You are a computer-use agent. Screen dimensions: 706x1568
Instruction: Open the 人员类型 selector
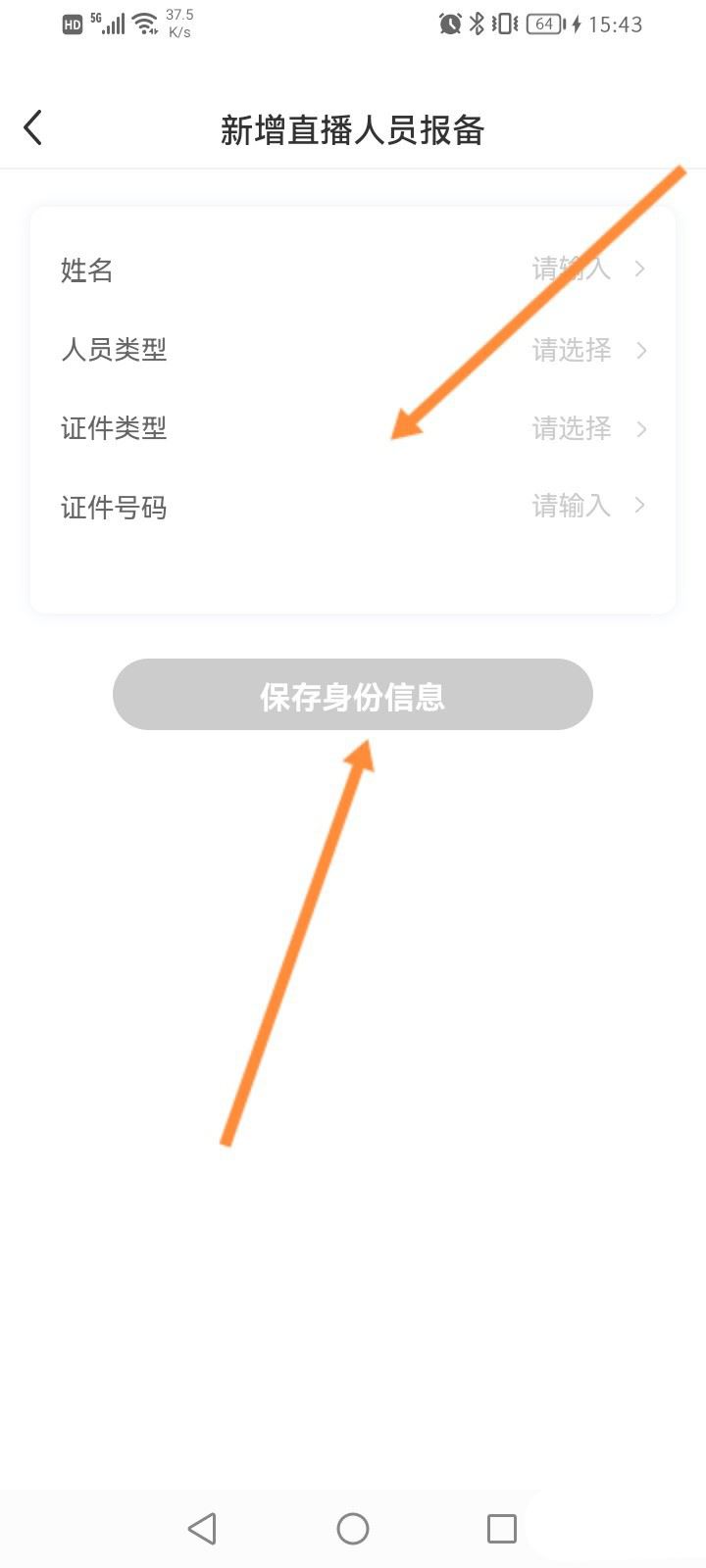353,350
